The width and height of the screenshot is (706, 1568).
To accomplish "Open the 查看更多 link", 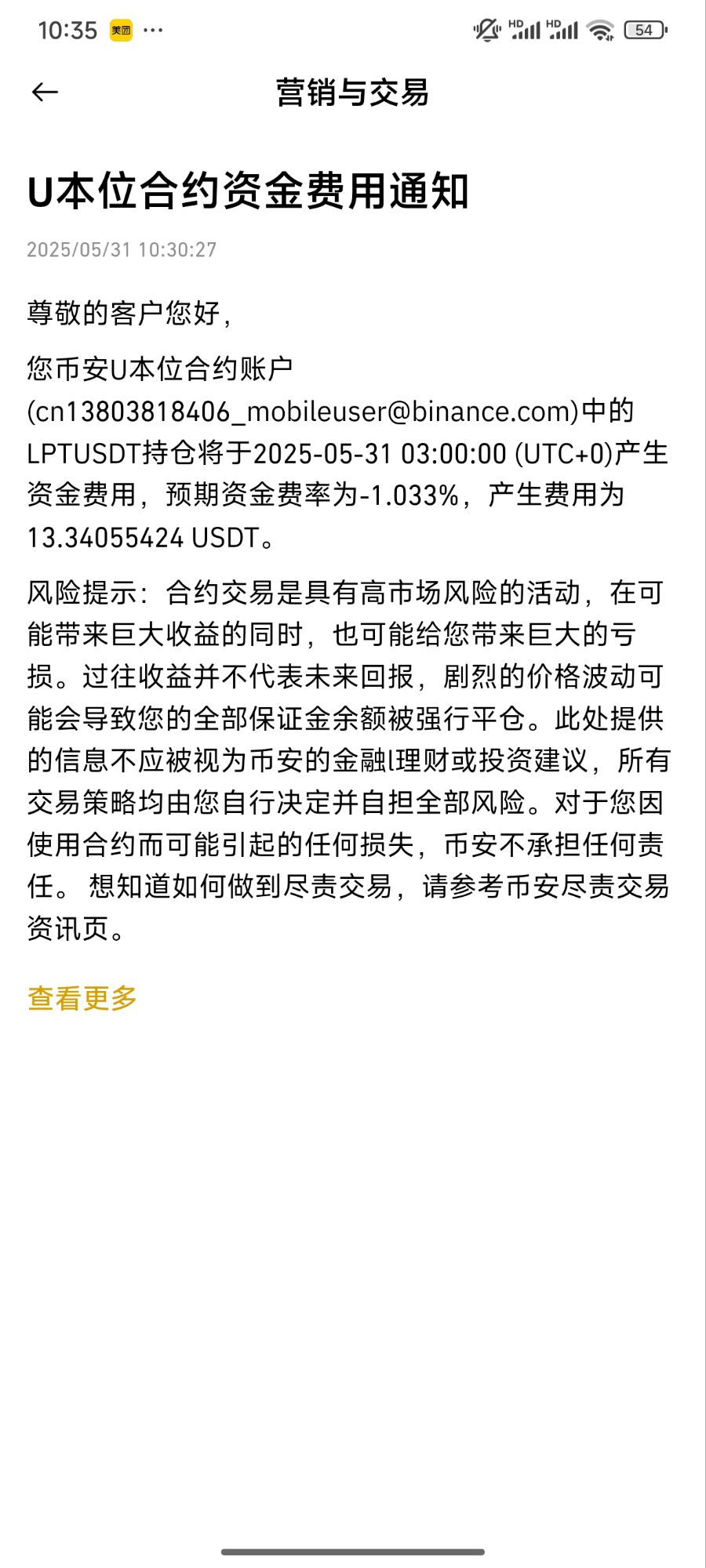I will point(82,998).
